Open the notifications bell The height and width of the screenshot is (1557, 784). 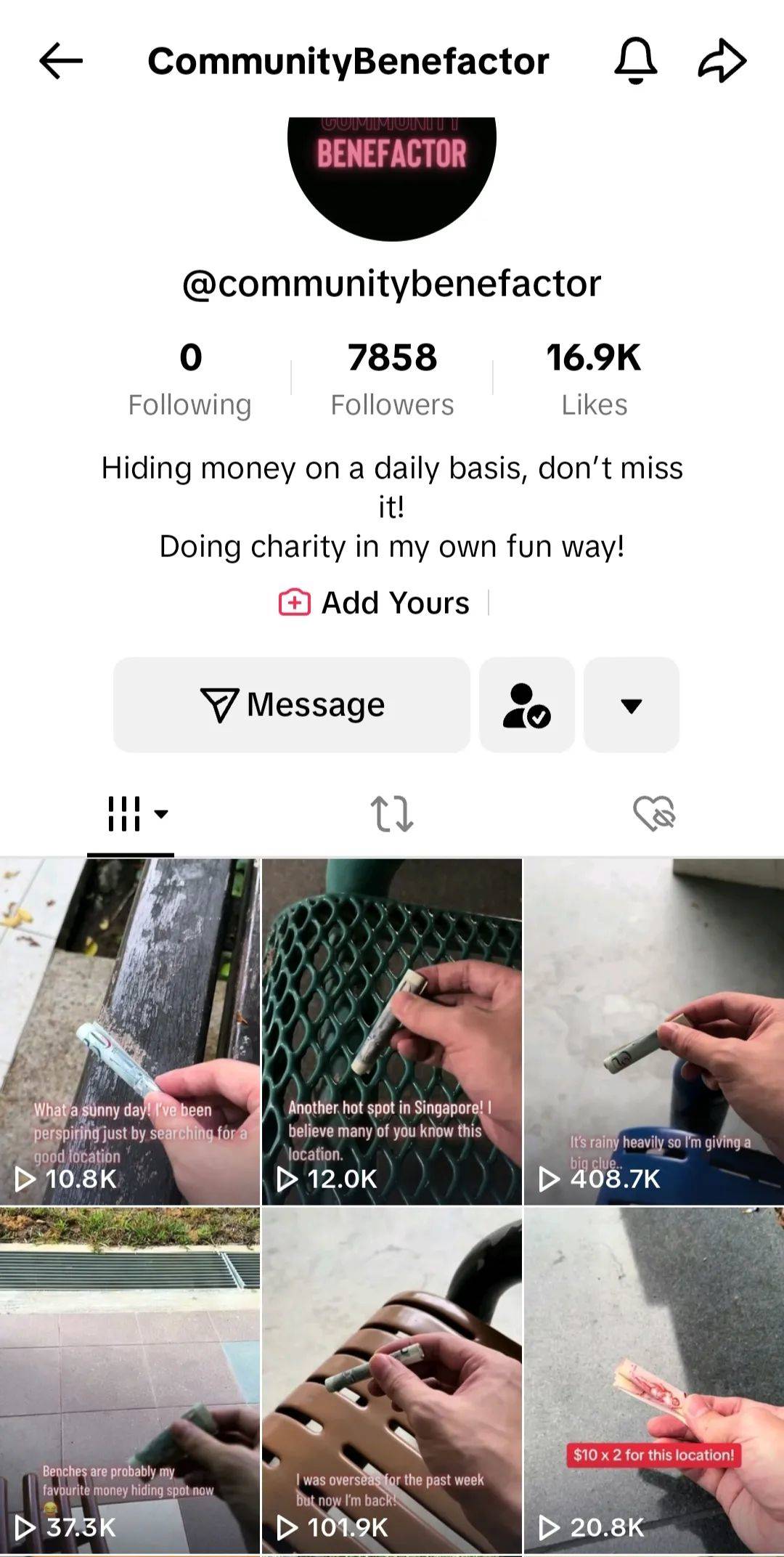pos(635,61)
